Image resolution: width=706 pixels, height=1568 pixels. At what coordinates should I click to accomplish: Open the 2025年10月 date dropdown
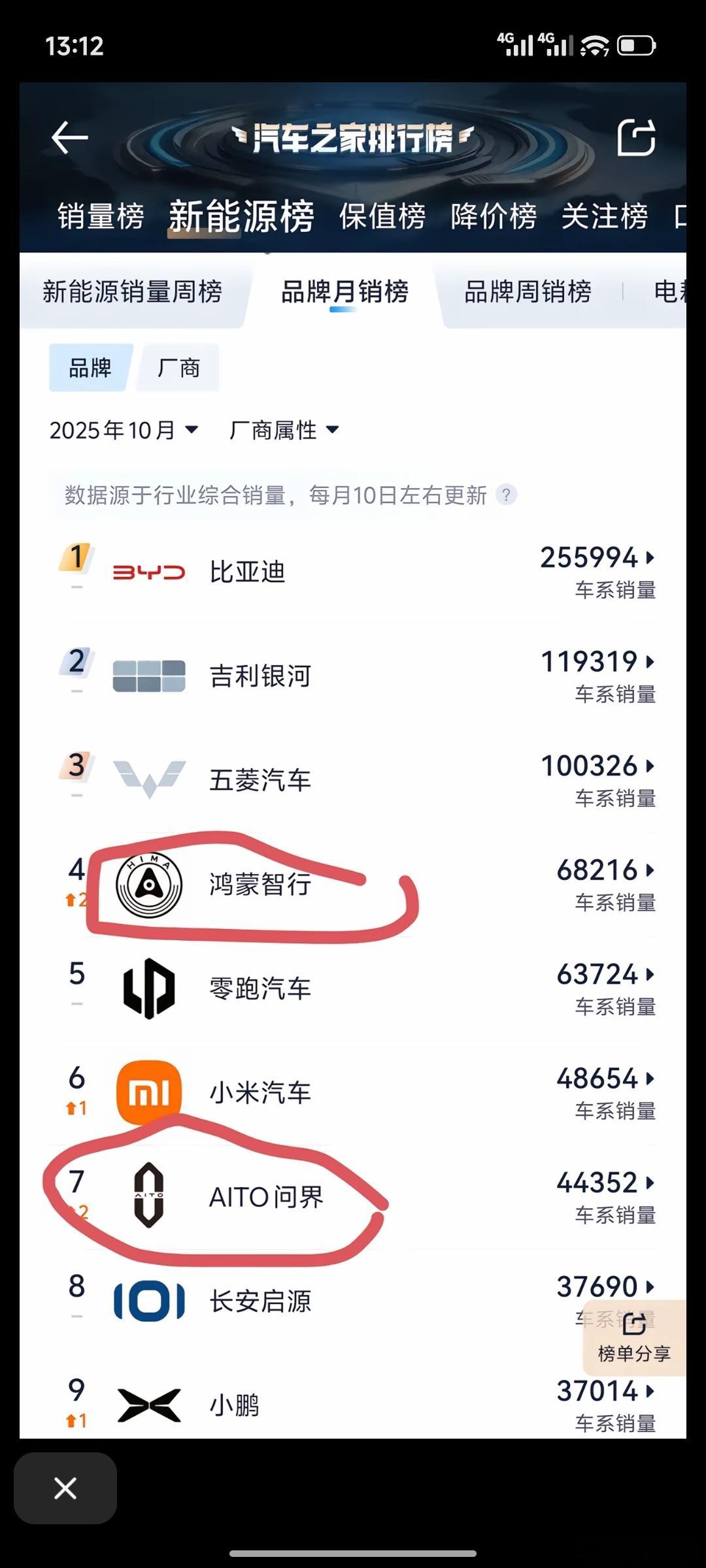click(x=123, y=430)
